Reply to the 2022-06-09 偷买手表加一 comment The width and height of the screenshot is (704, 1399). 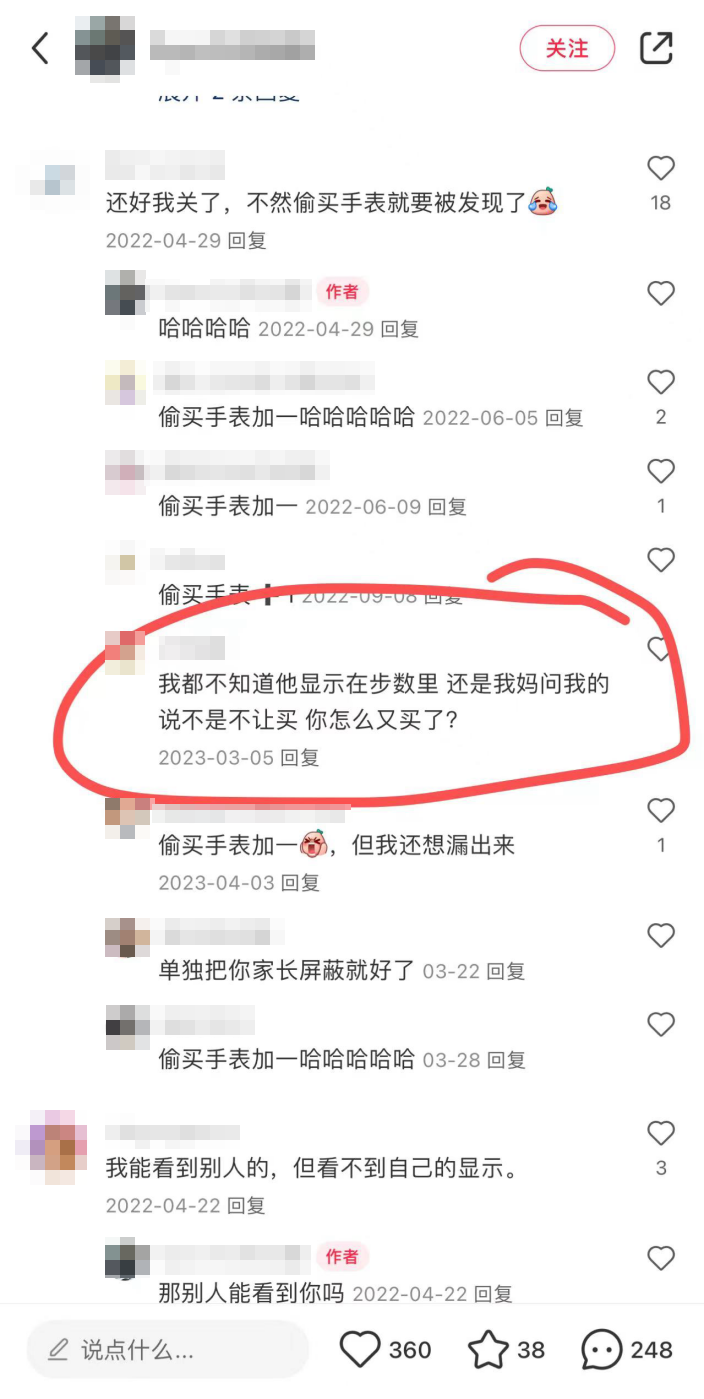pyautogui.click(x=448, y=507)
